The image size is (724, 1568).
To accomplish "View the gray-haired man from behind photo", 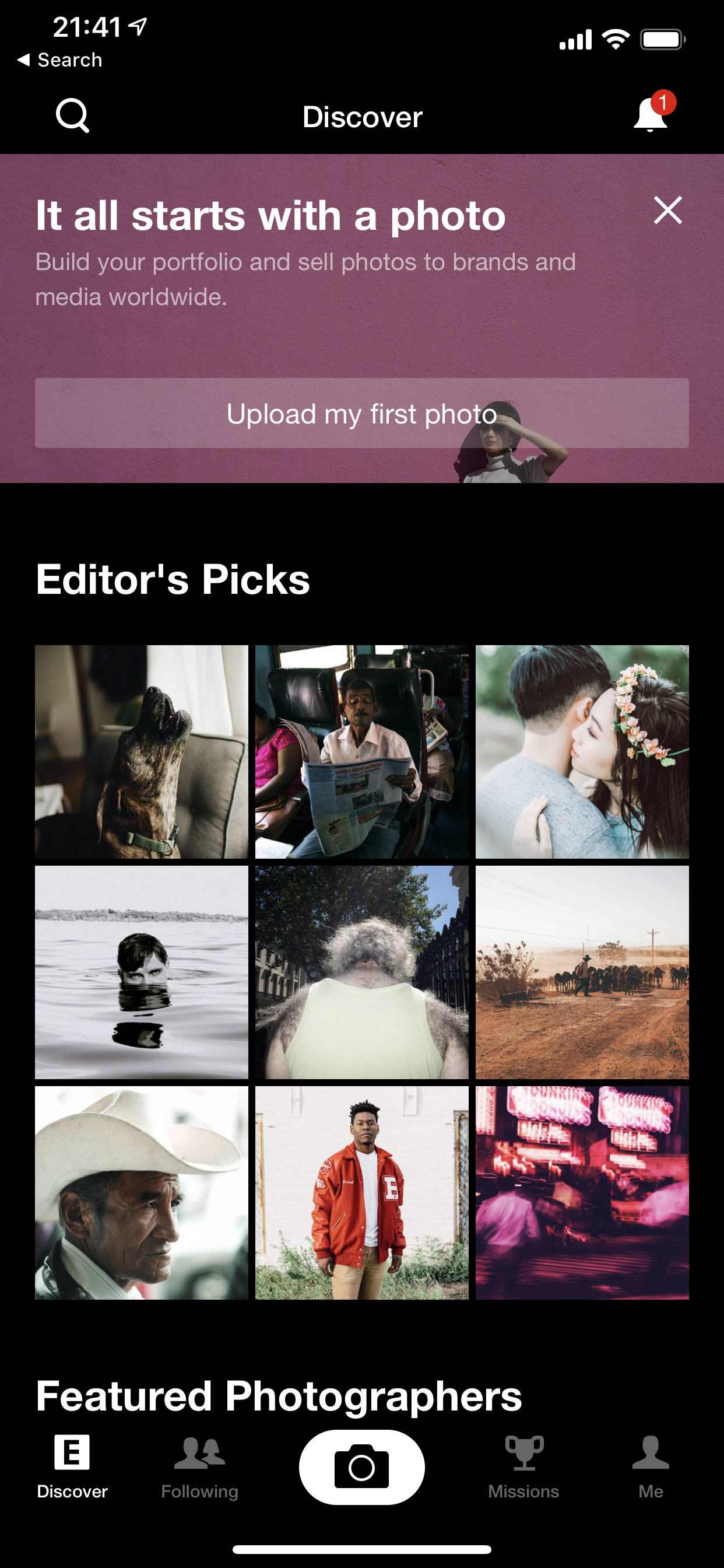I will (x=362, y=972).
